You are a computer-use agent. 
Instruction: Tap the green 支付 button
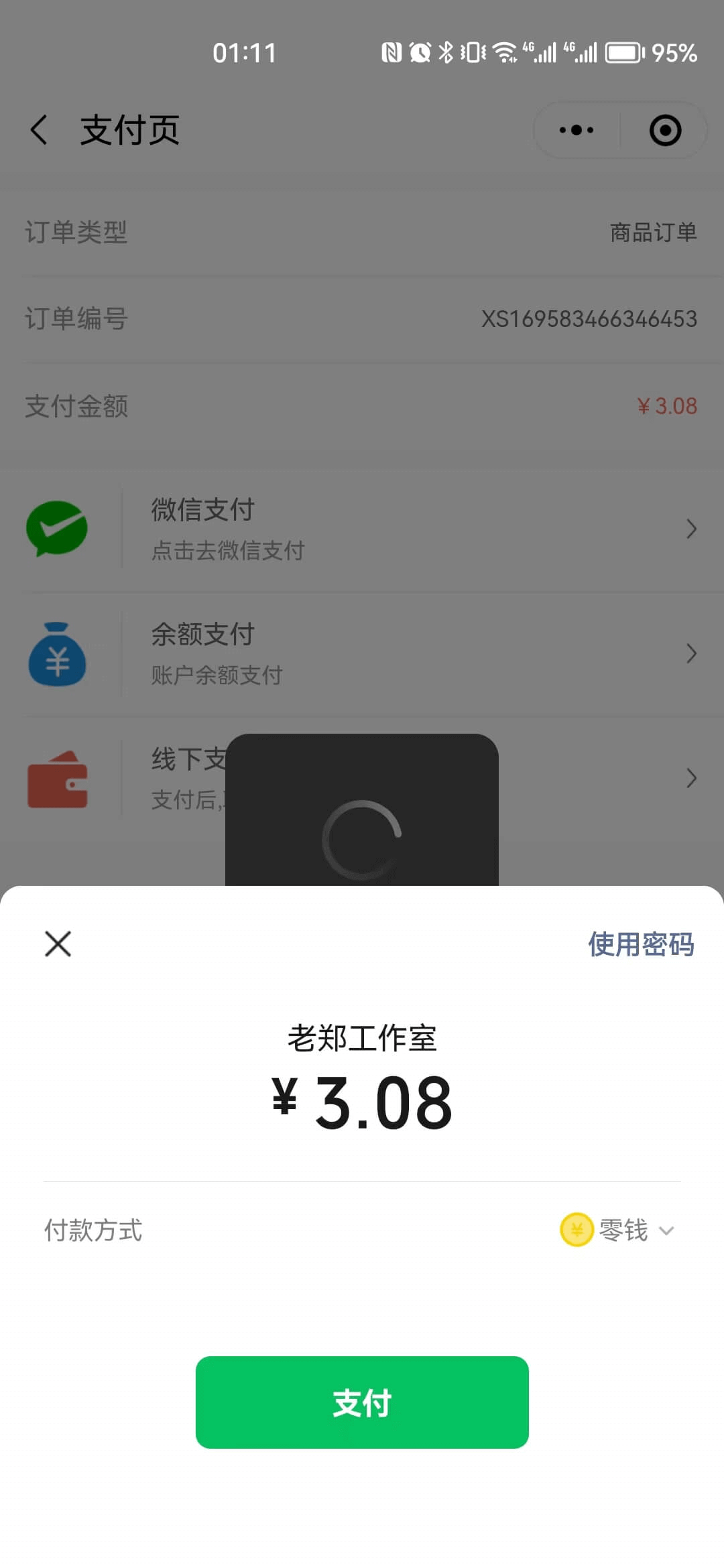362,1402
